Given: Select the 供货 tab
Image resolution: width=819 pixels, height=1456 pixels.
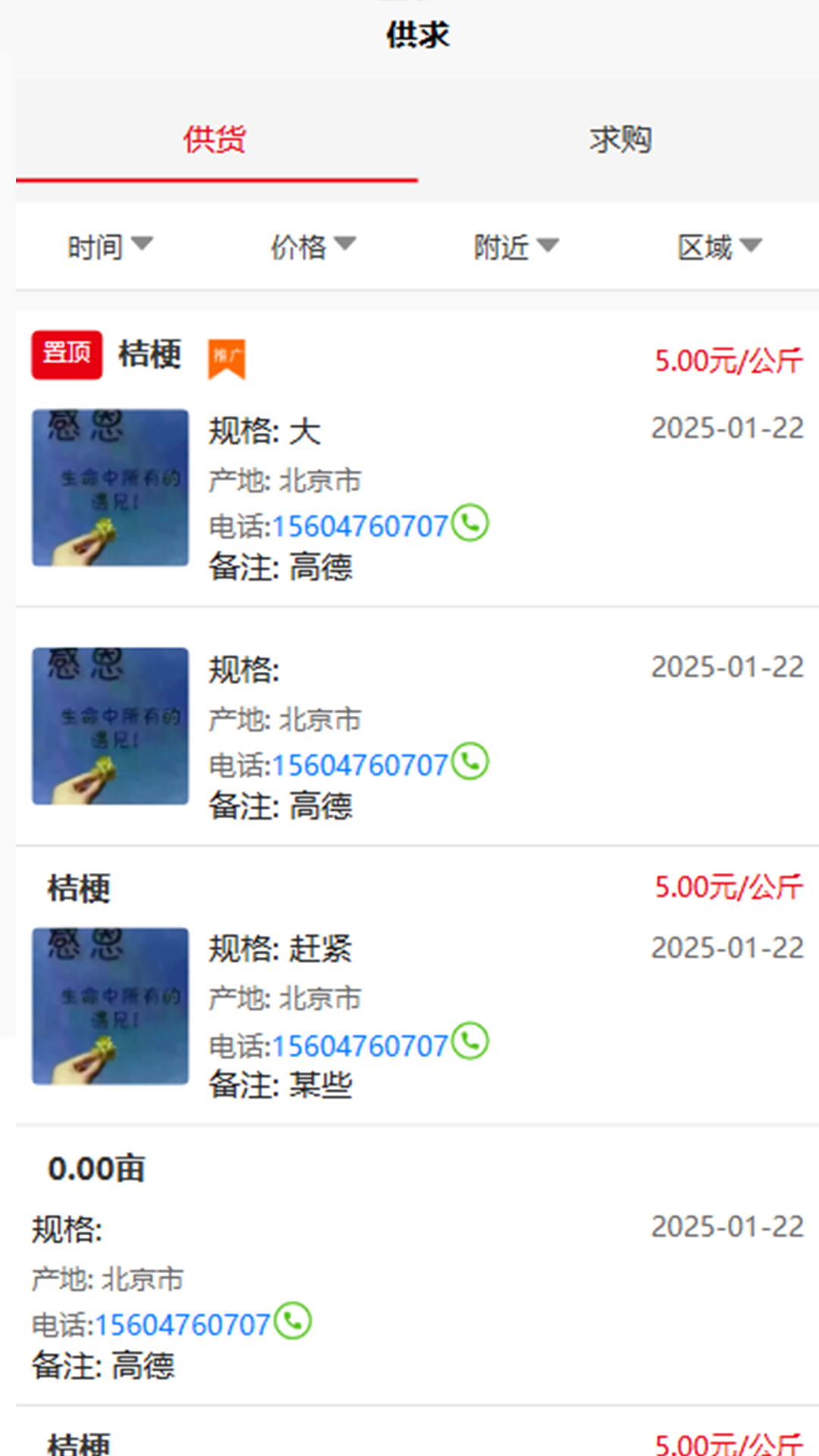Looking at the screenshot, I should tap(215, 140).
